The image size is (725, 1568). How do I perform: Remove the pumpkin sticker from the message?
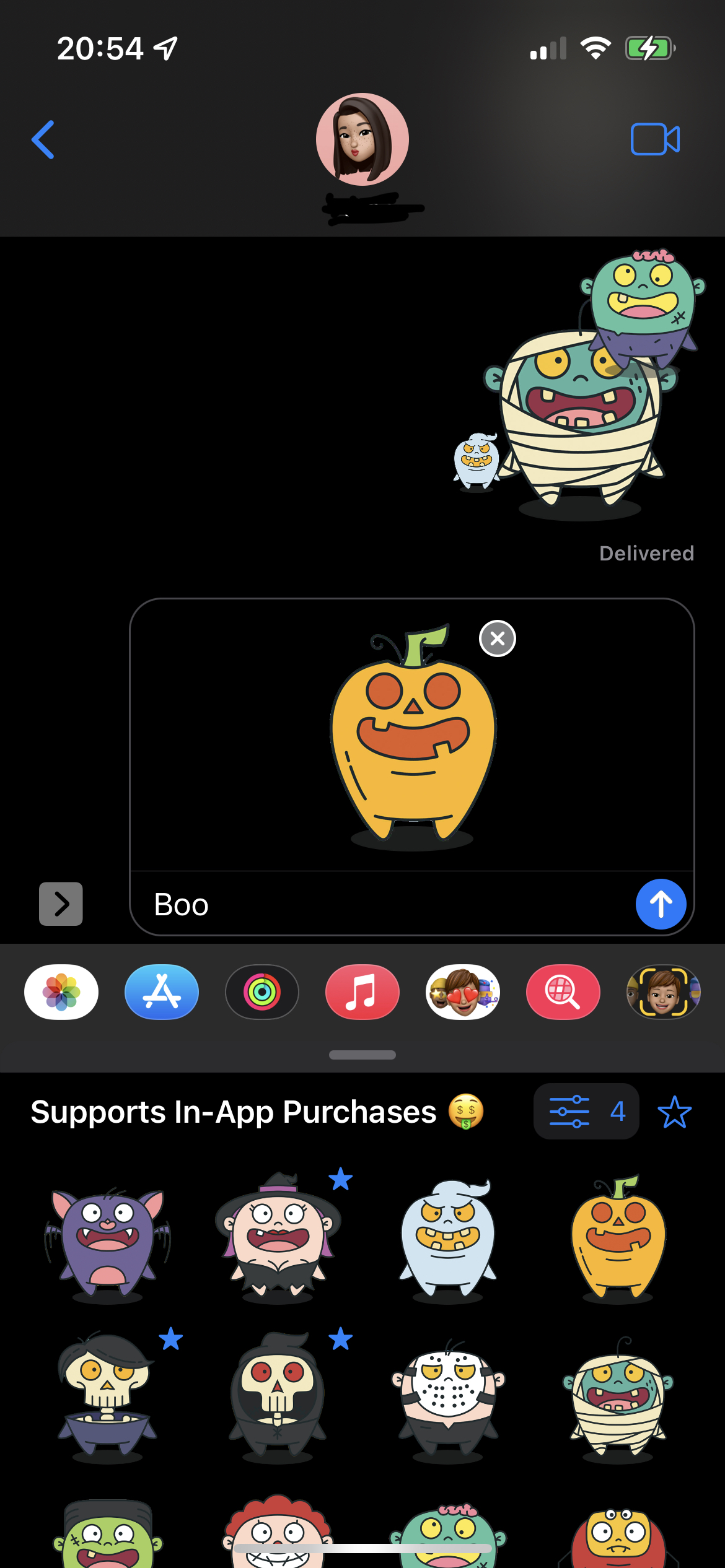tap(497, 638)
